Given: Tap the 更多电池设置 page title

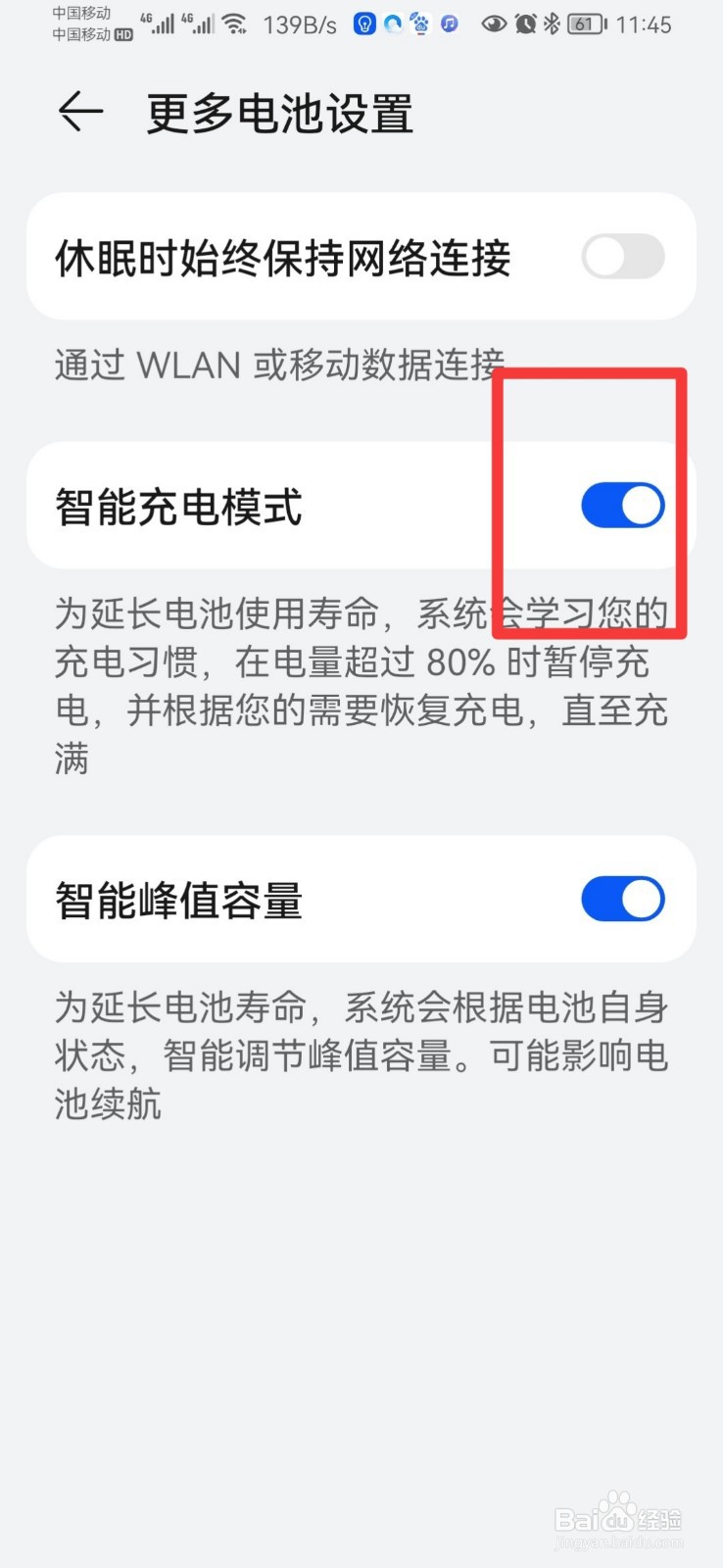Looking at the screenshot, I should (x=278, y=114).
